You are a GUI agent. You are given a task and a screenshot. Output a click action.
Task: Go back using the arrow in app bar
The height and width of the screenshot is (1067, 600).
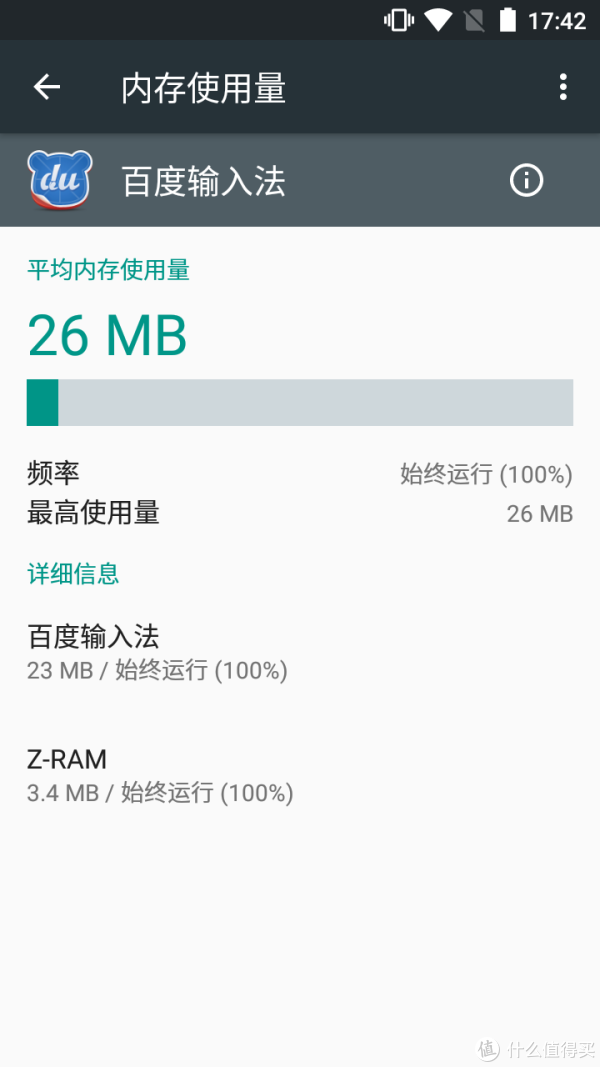47,87
